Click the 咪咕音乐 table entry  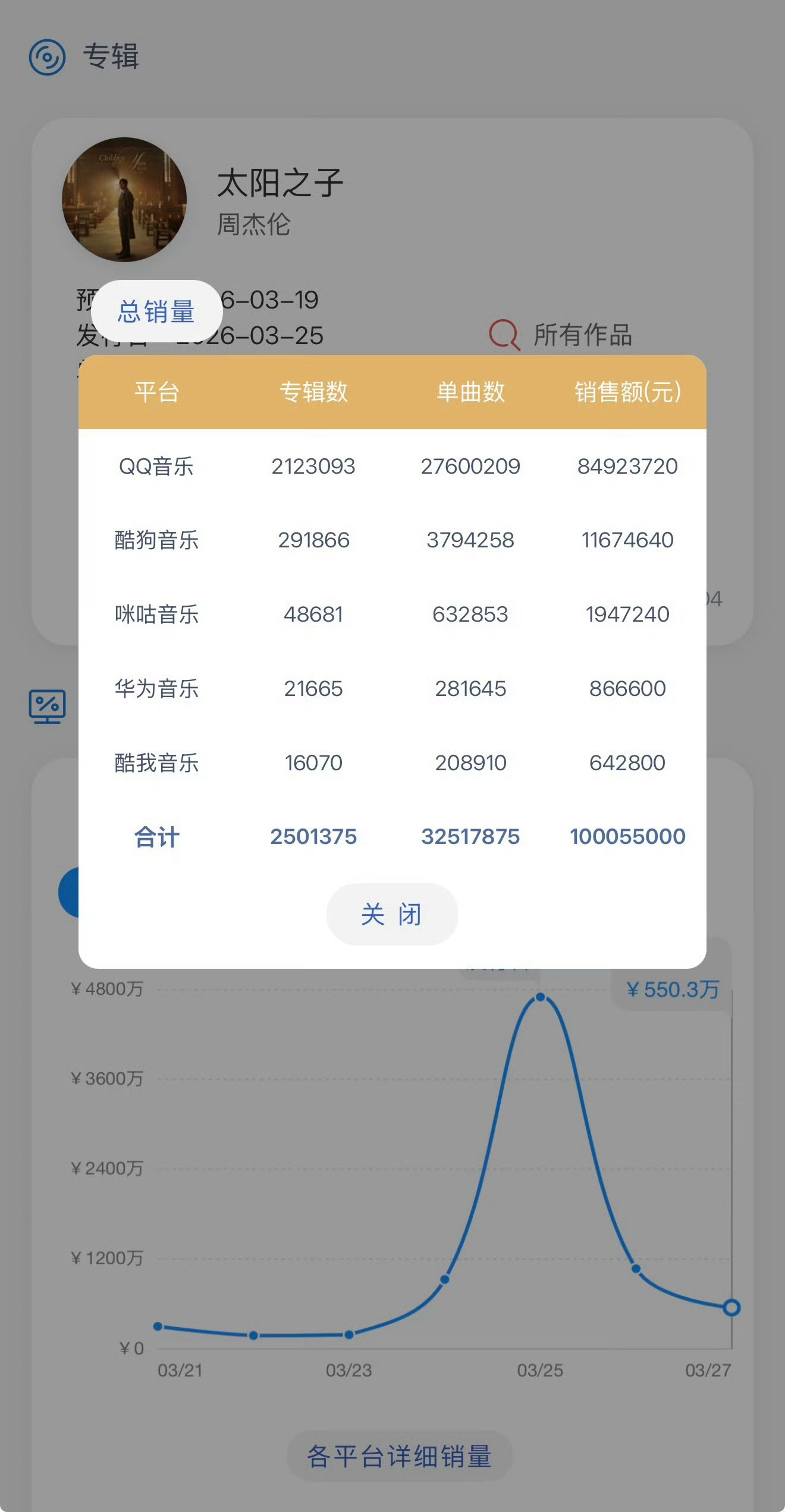pyautogui.click(x=157, y=615)
